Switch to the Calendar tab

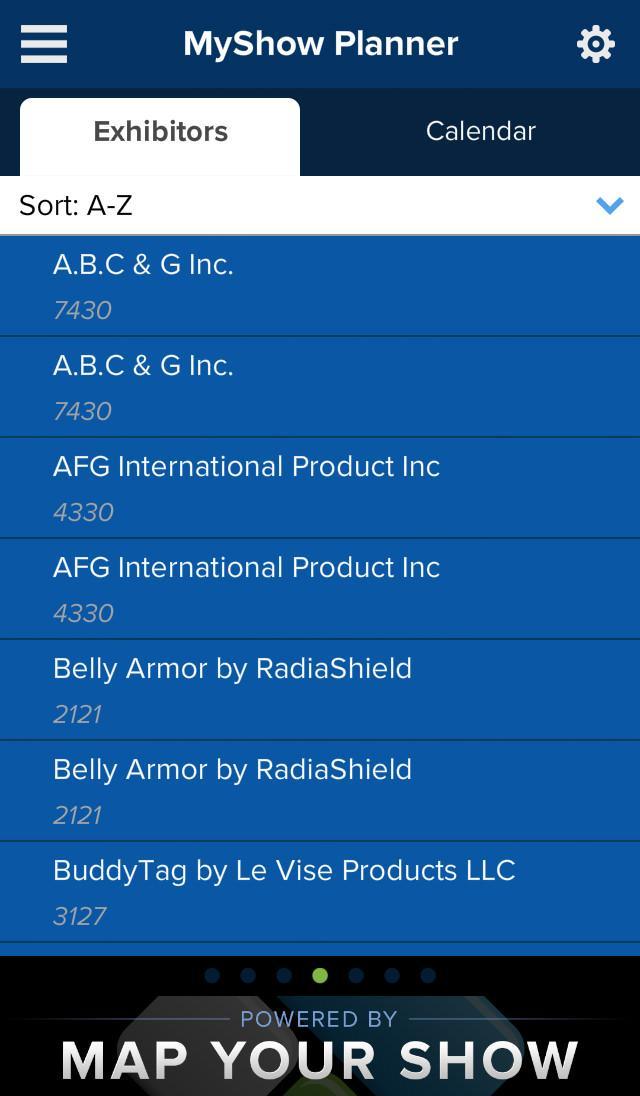(480, 131)
